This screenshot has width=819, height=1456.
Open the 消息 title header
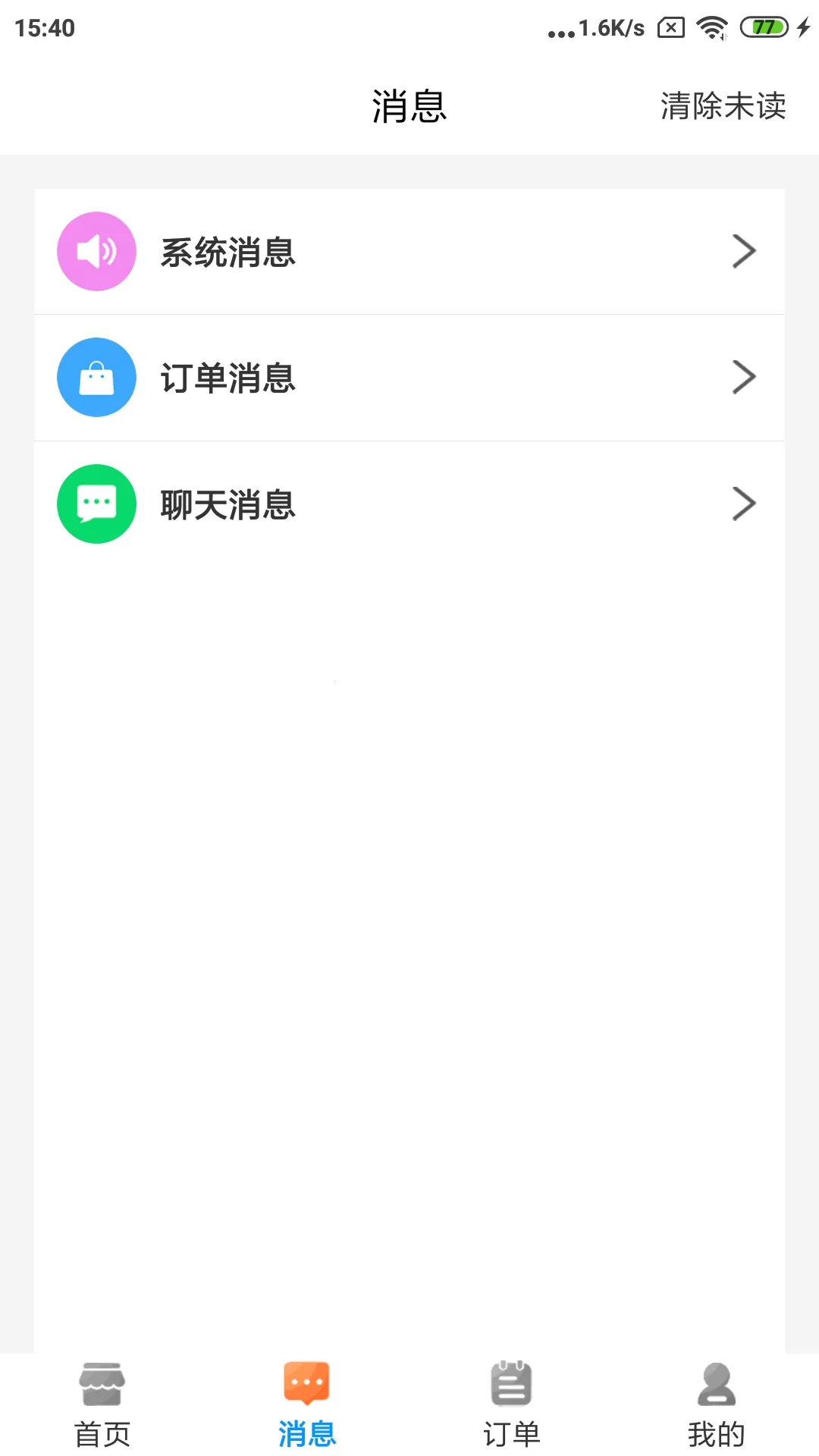point(409,106)
